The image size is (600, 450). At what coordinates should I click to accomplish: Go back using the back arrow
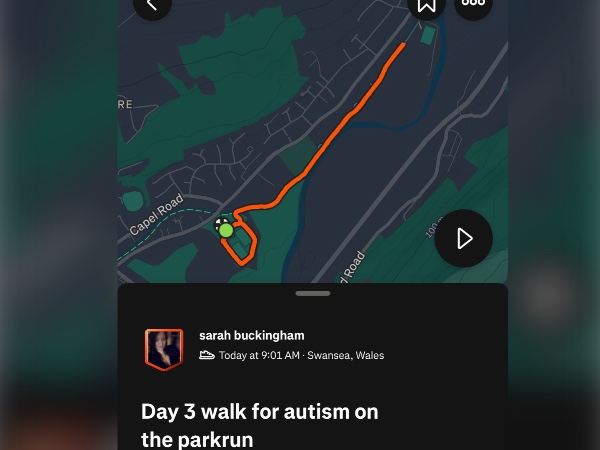click(152, 5)
